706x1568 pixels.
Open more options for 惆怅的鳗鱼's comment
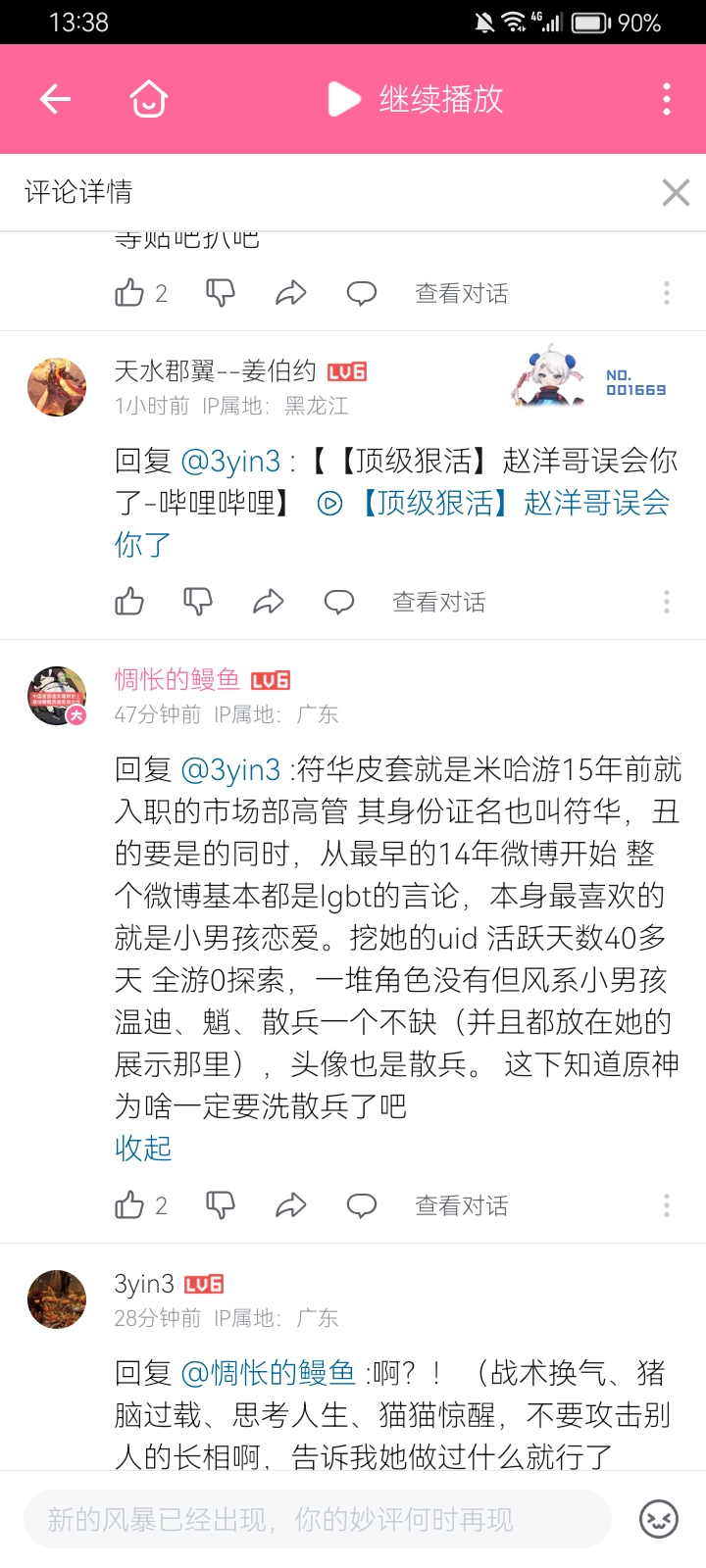[x=667, y=1205]
